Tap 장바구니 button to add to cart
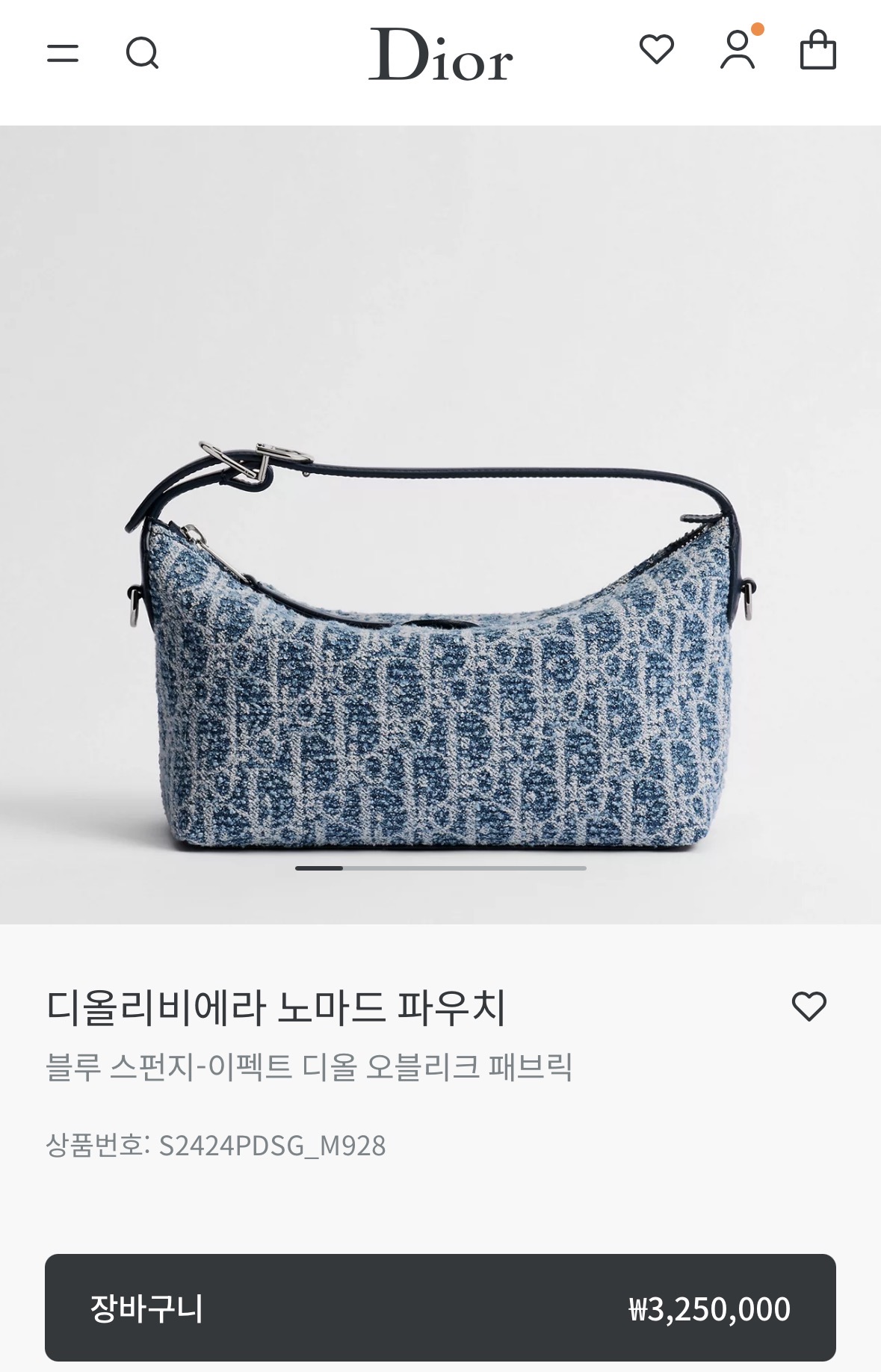This screenshot has height=1372, width=881. click(440, 1308)
